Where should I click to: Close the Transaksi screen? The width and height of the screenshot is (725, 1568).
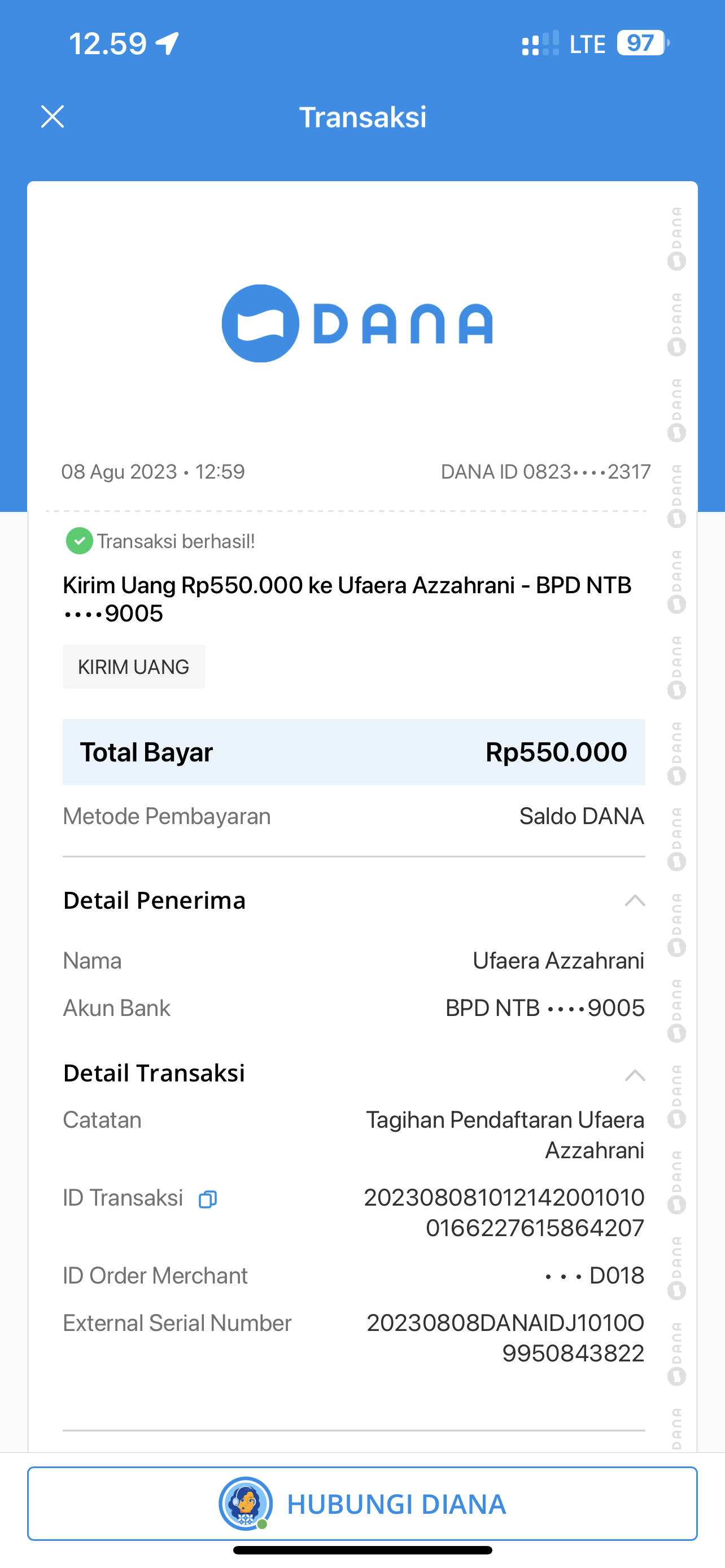coord(53,116)
